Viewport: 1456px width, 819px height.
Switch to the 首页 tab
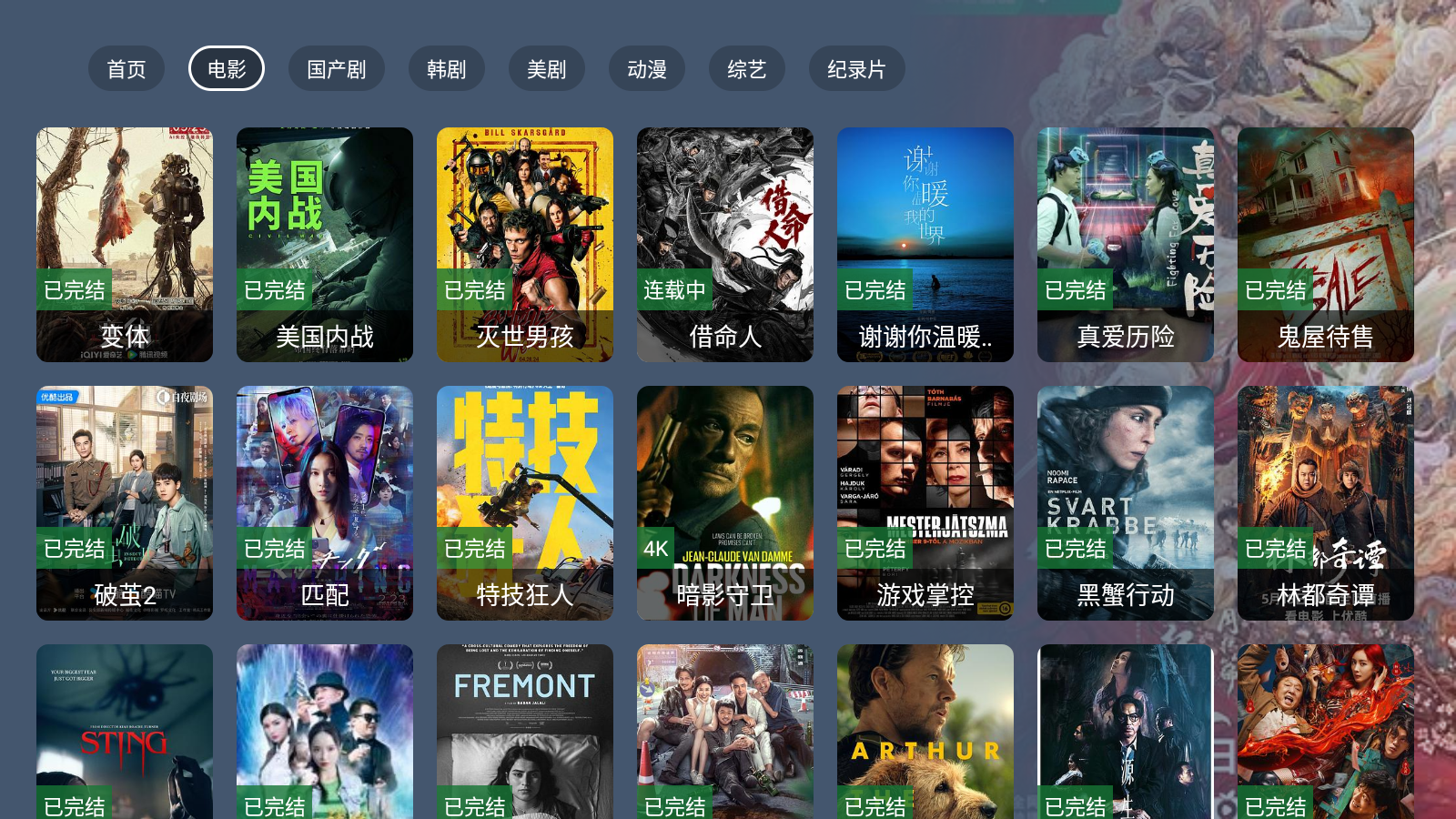tap(126, 69)
